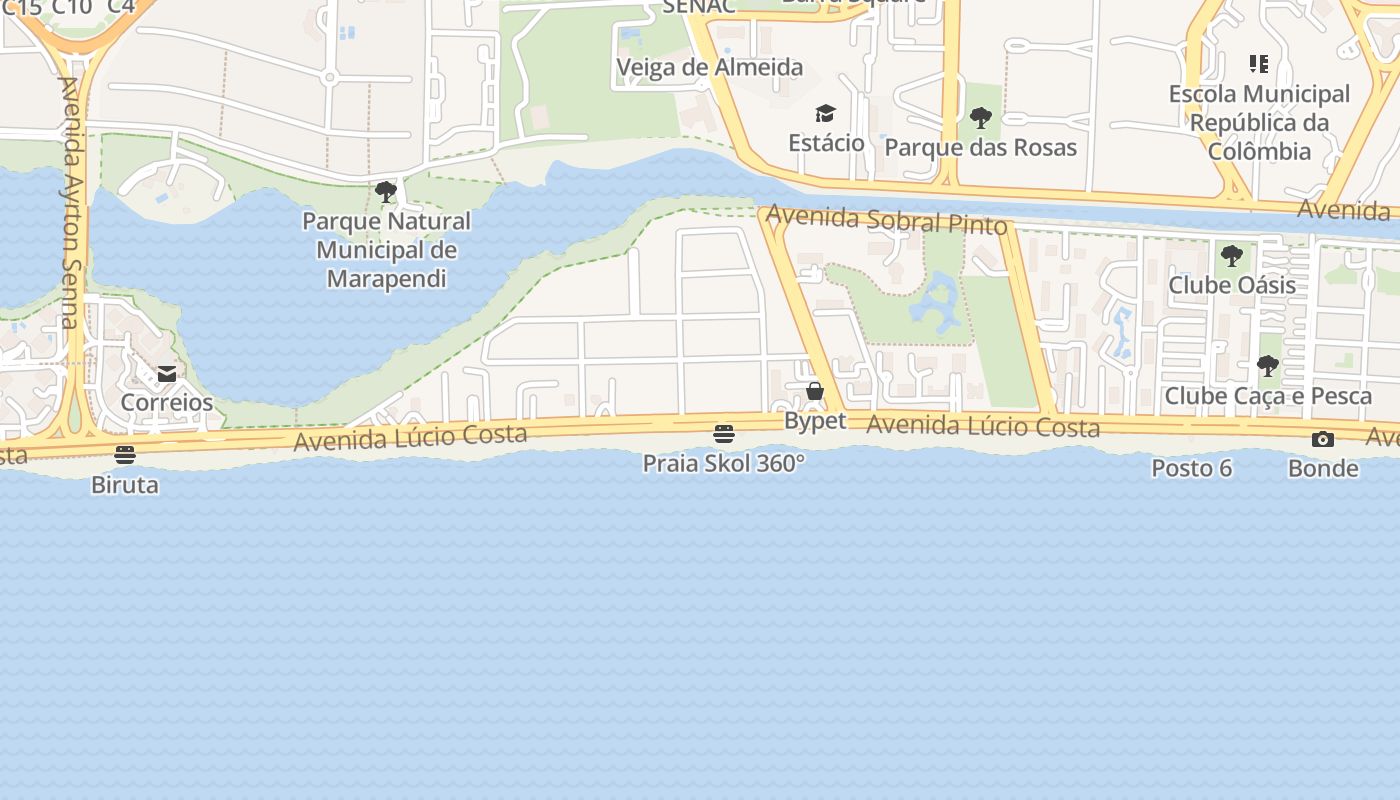Tap the Biruta restaurant marker
1400x800 pixels.
tap(125, 455)
